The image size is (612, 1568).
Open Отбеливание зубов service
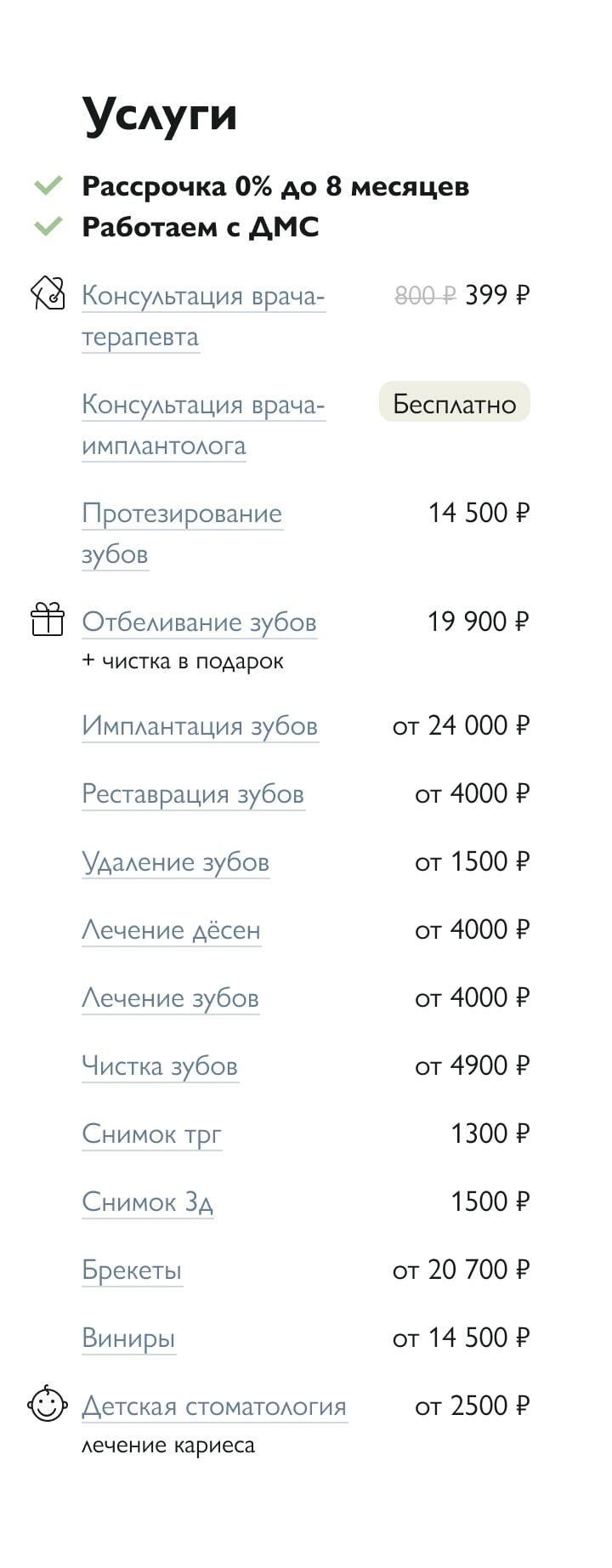click(199, 622)
